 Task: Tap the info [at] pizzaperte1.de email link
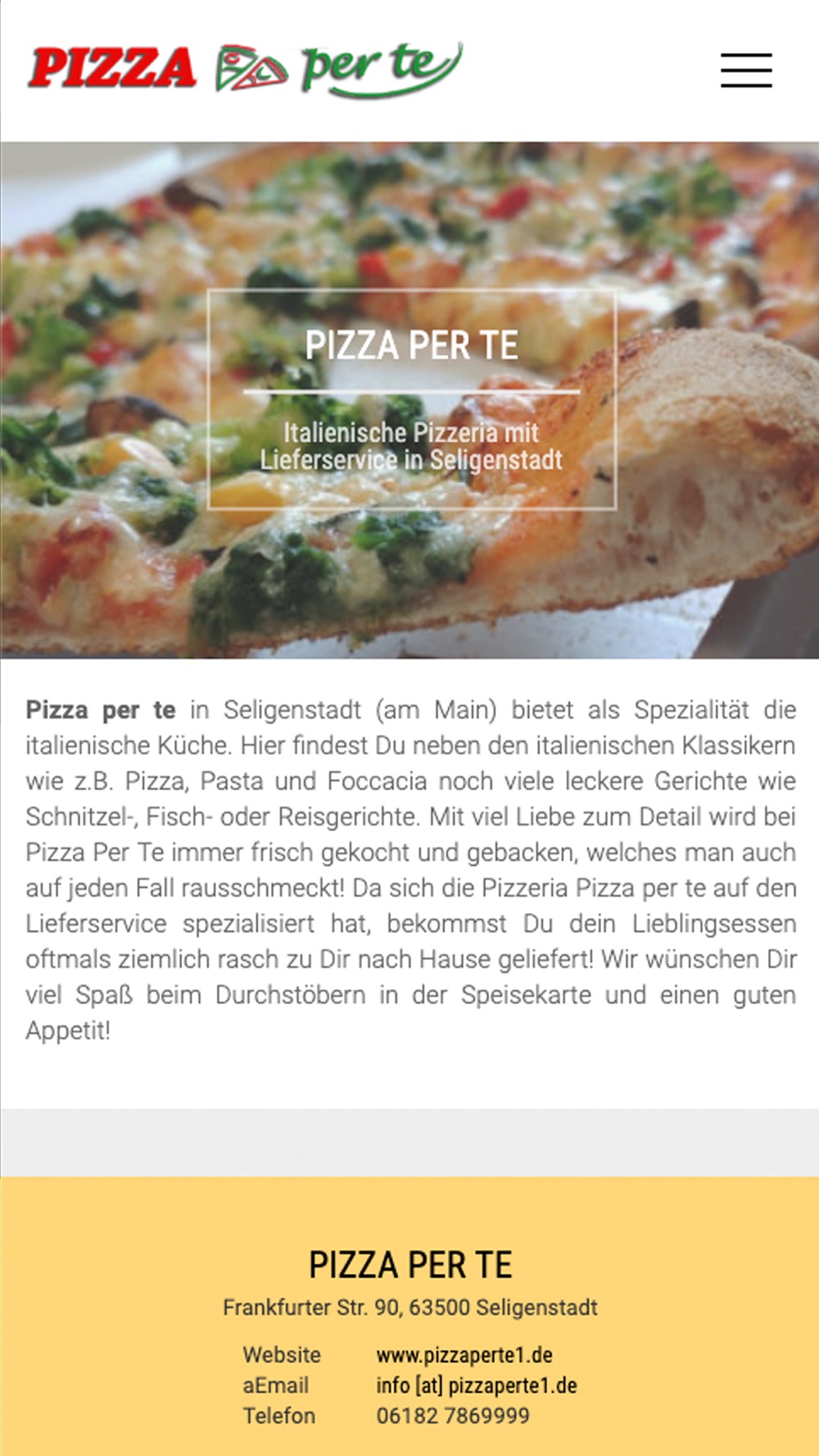point(477,1386)
